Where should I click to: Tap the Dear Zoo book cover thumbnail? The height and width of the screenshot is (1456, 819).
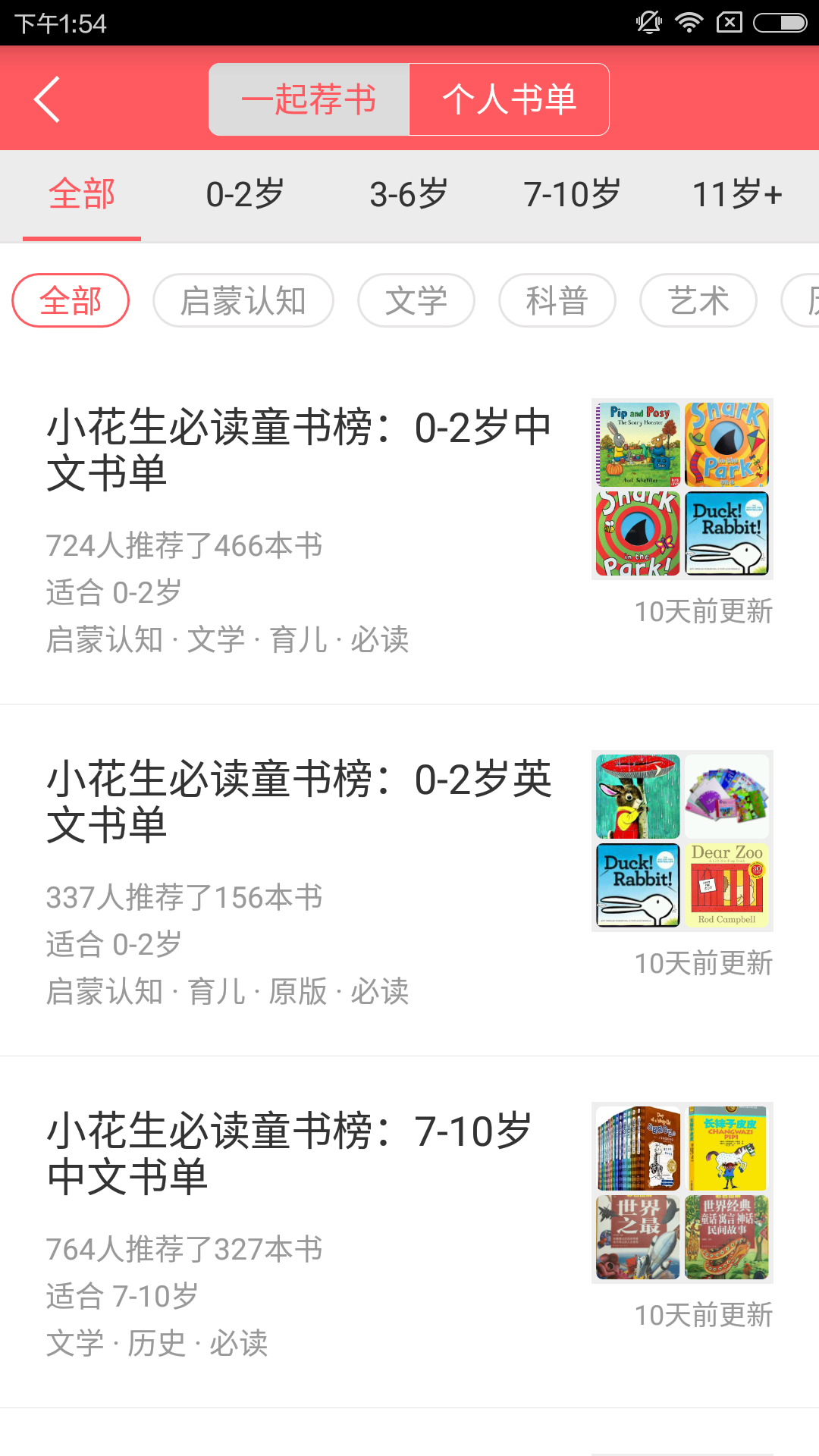coord(726,886)
